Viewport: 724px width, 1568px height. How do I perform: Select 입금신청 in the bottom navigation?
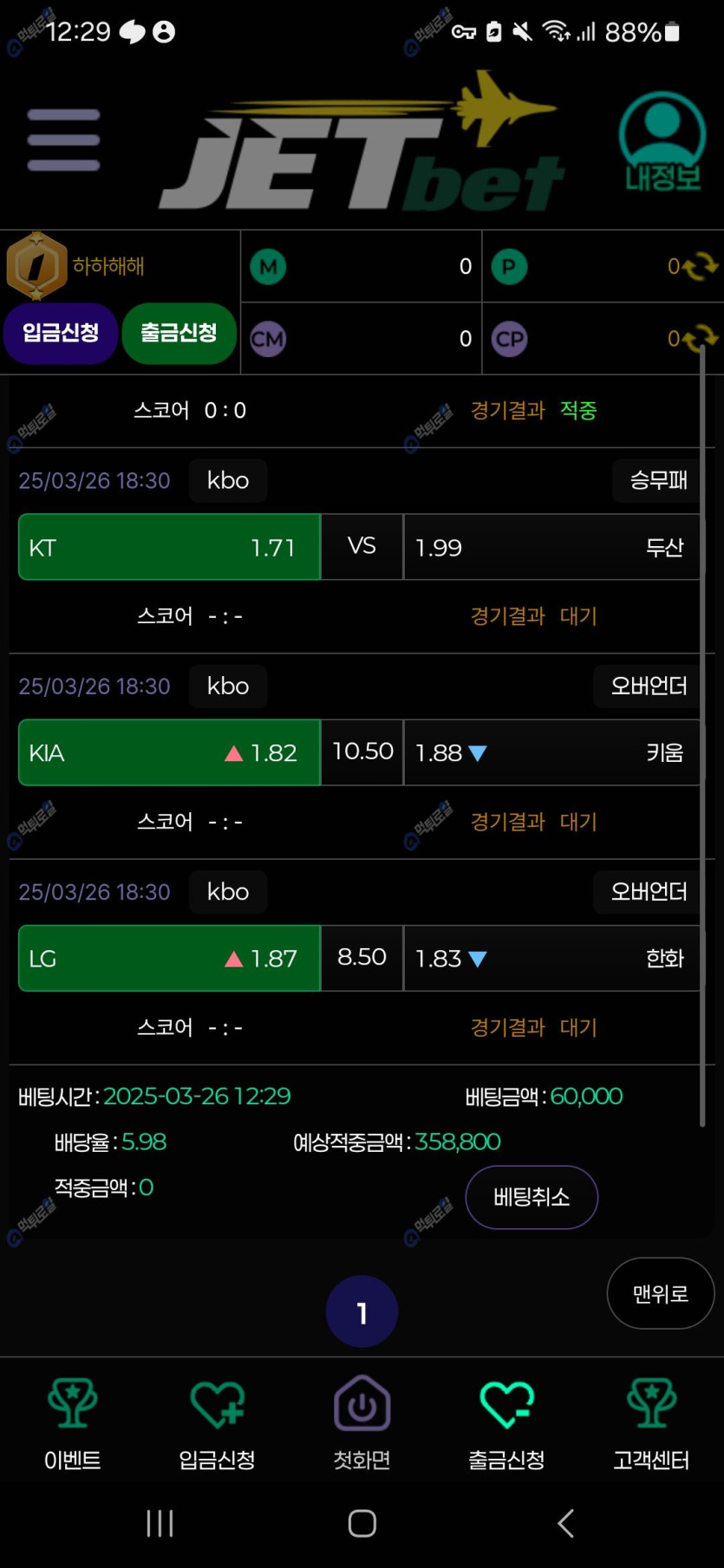[x=217, y=1423]
